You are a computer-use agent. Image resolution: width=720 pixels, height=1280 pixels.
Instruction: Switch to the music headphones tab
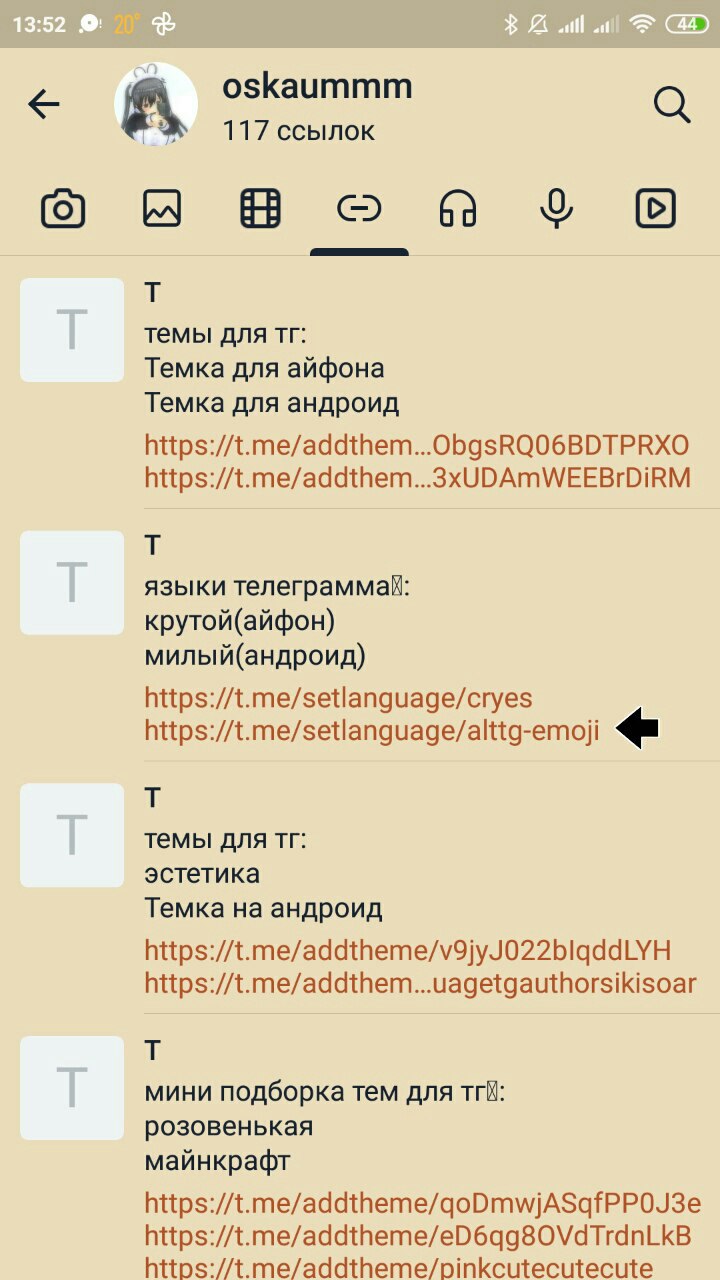coord(458,209)
